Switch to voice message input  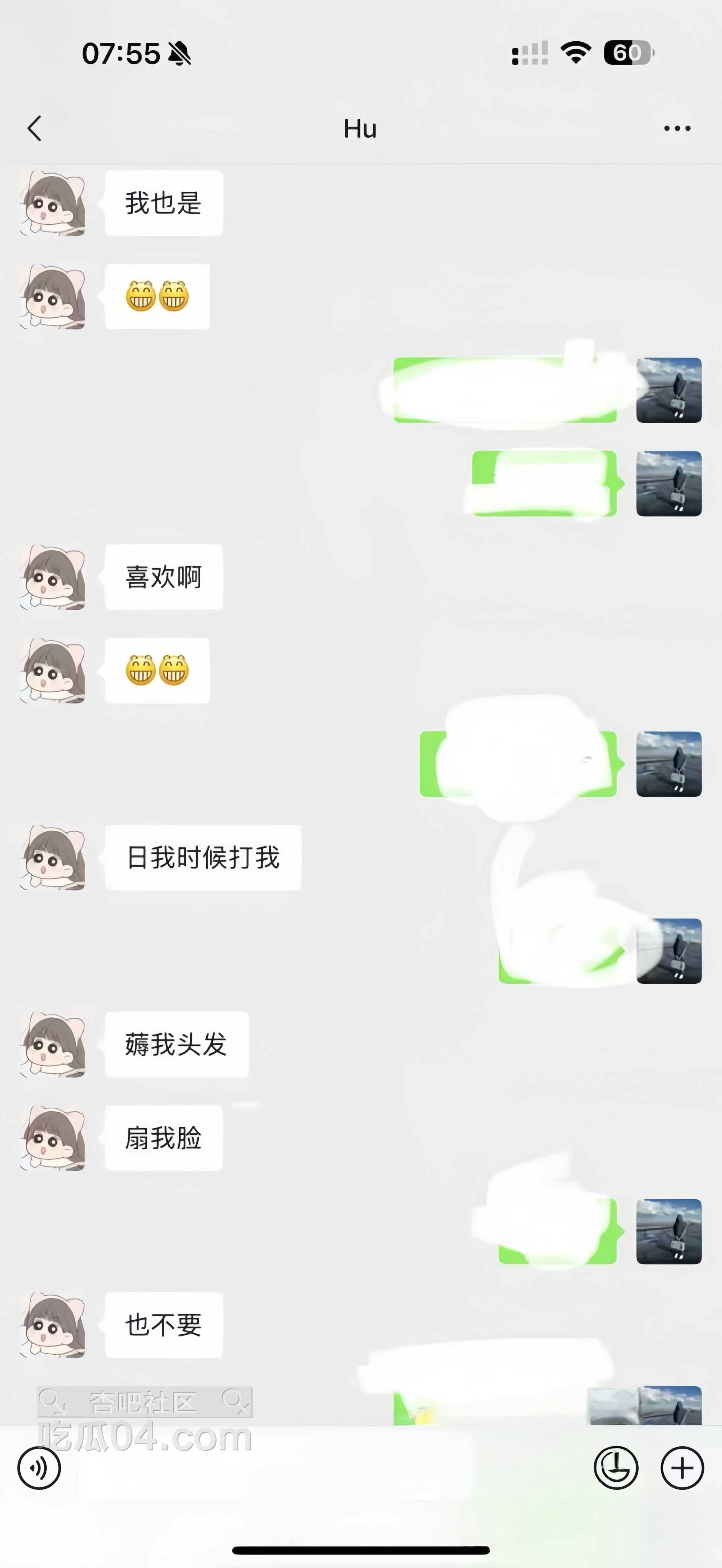[x=39, y=1468]
